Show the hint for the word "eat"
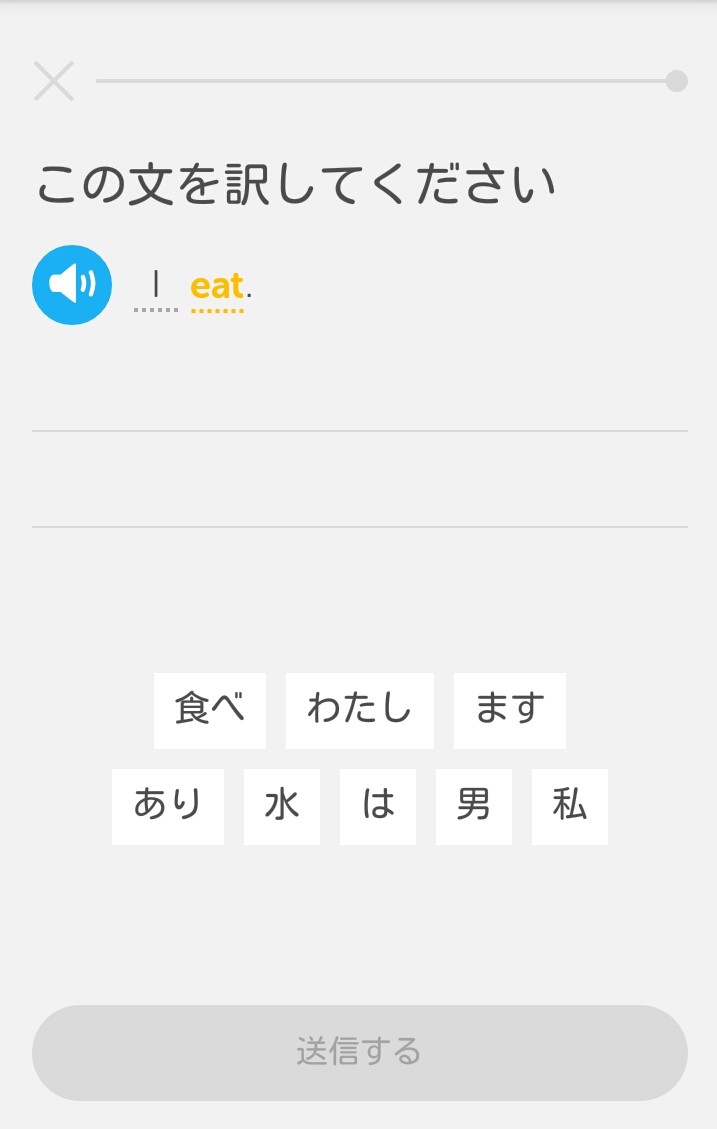 (x=217, y=287)
